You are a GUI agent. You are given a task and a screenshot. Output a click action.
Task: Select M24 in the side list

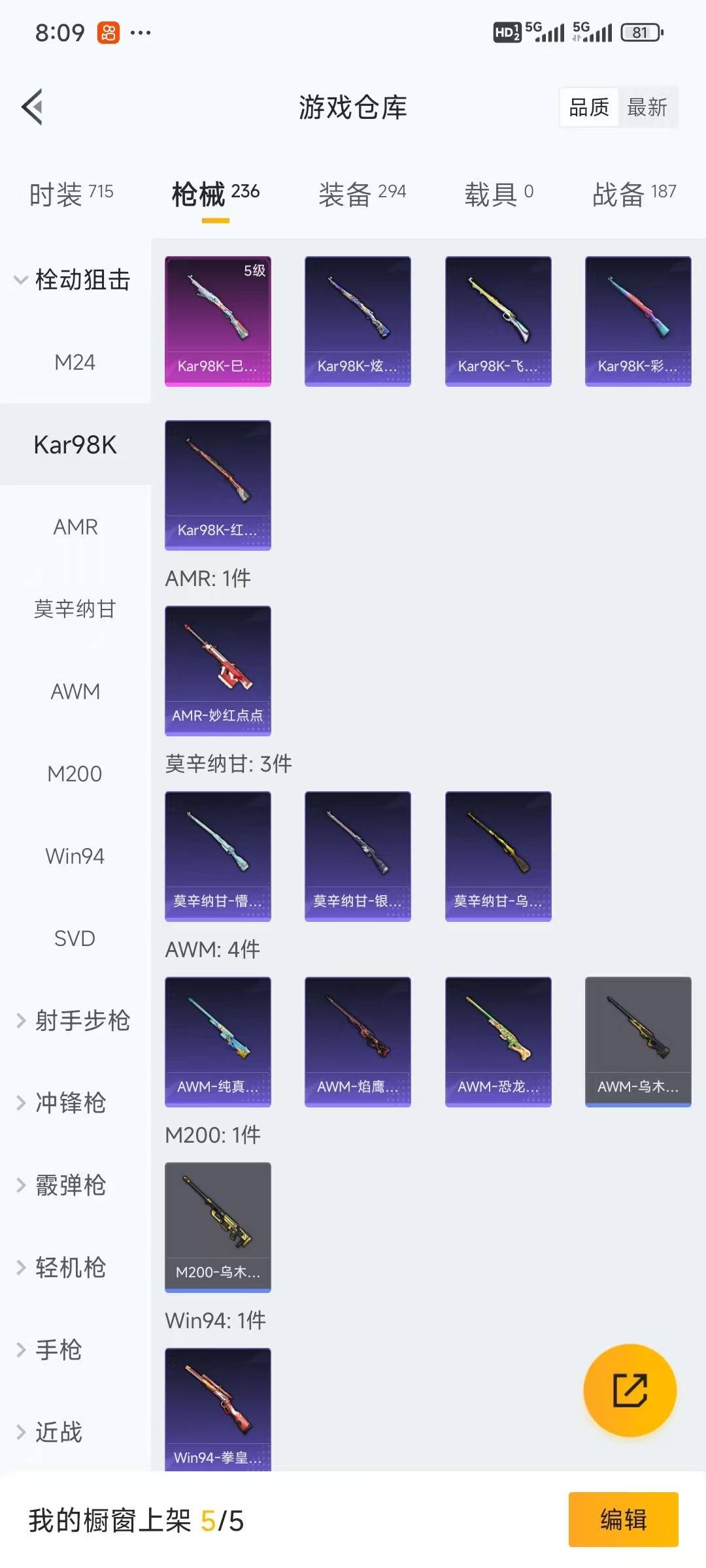tap(75, 362)
